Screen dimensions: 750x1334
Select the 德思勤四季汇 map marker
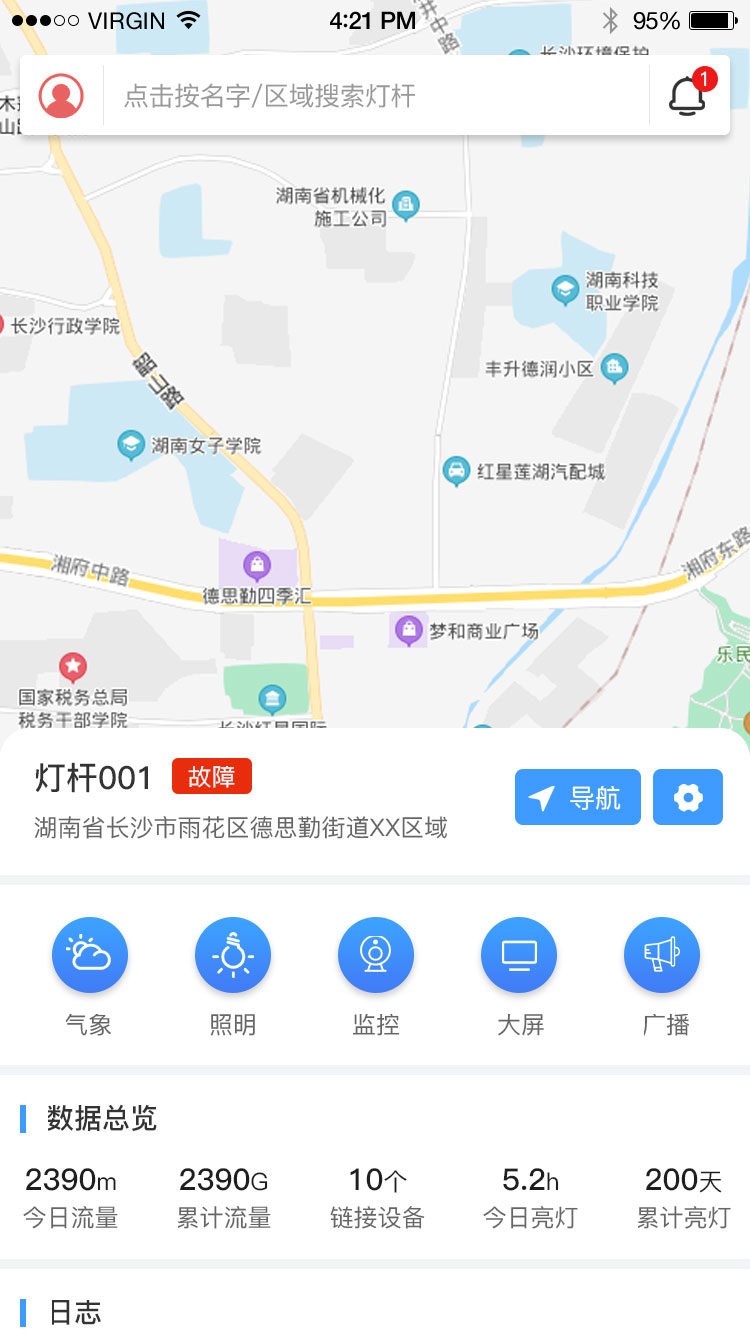258,565
